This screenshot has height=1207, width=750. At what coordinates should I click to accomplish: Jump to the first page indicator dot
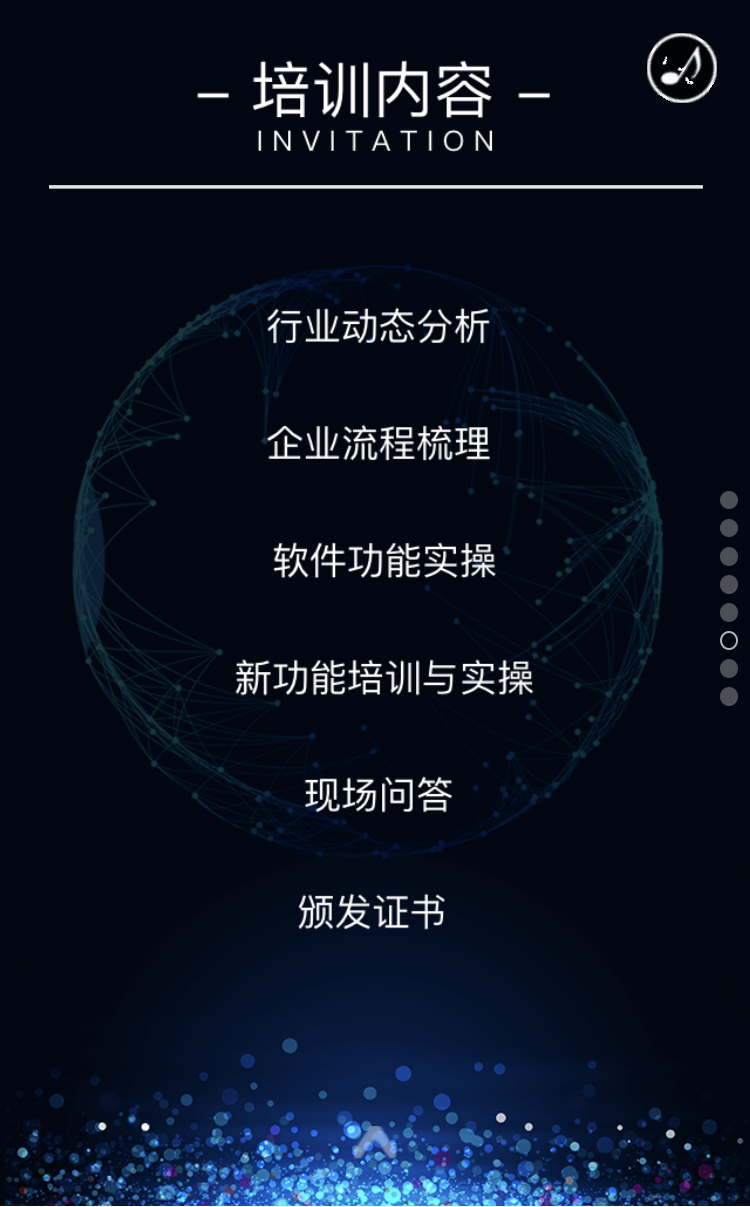point(729,500)
